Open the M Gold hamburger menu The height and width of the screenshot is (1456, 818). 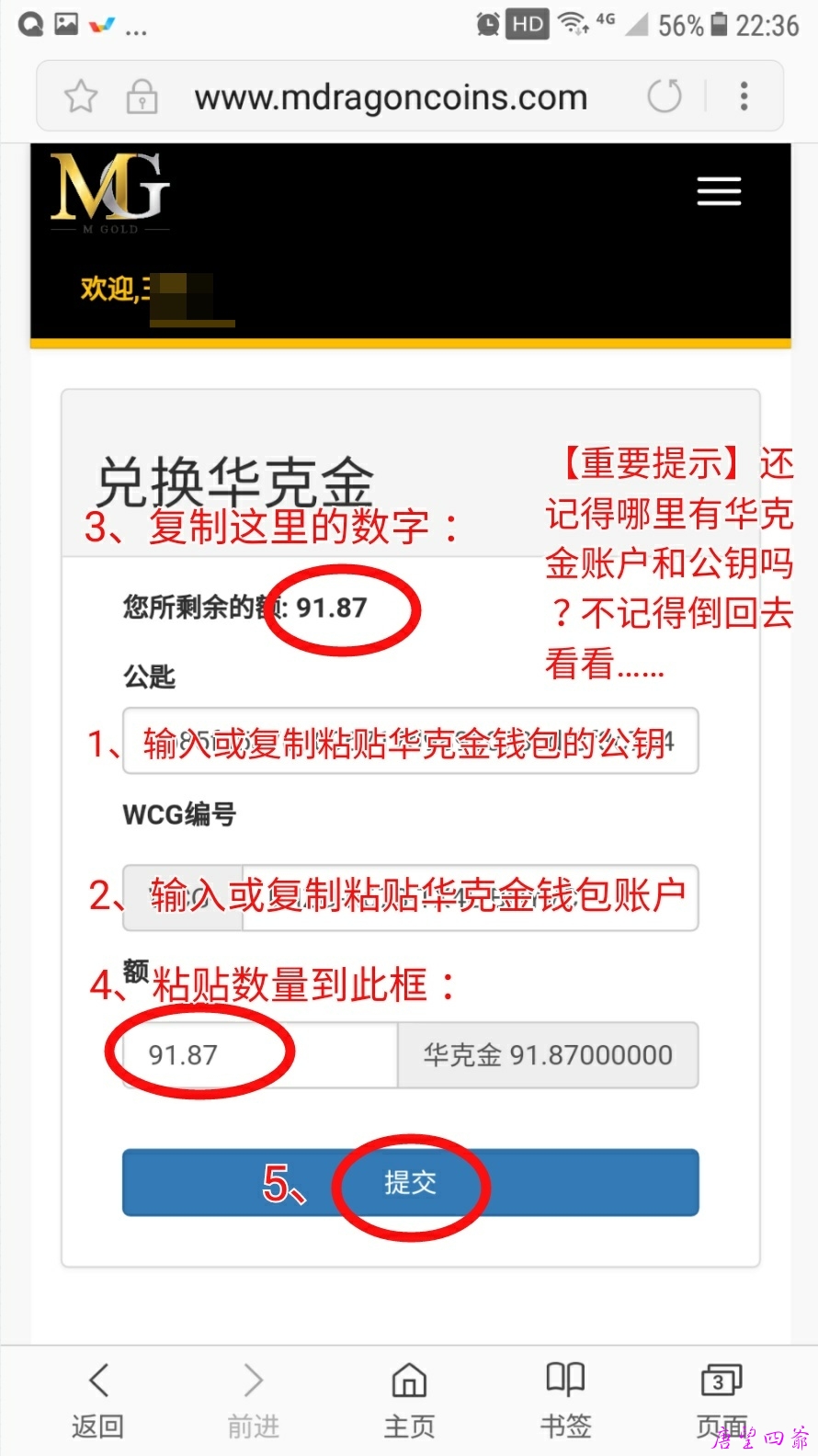tap(719, 191)
